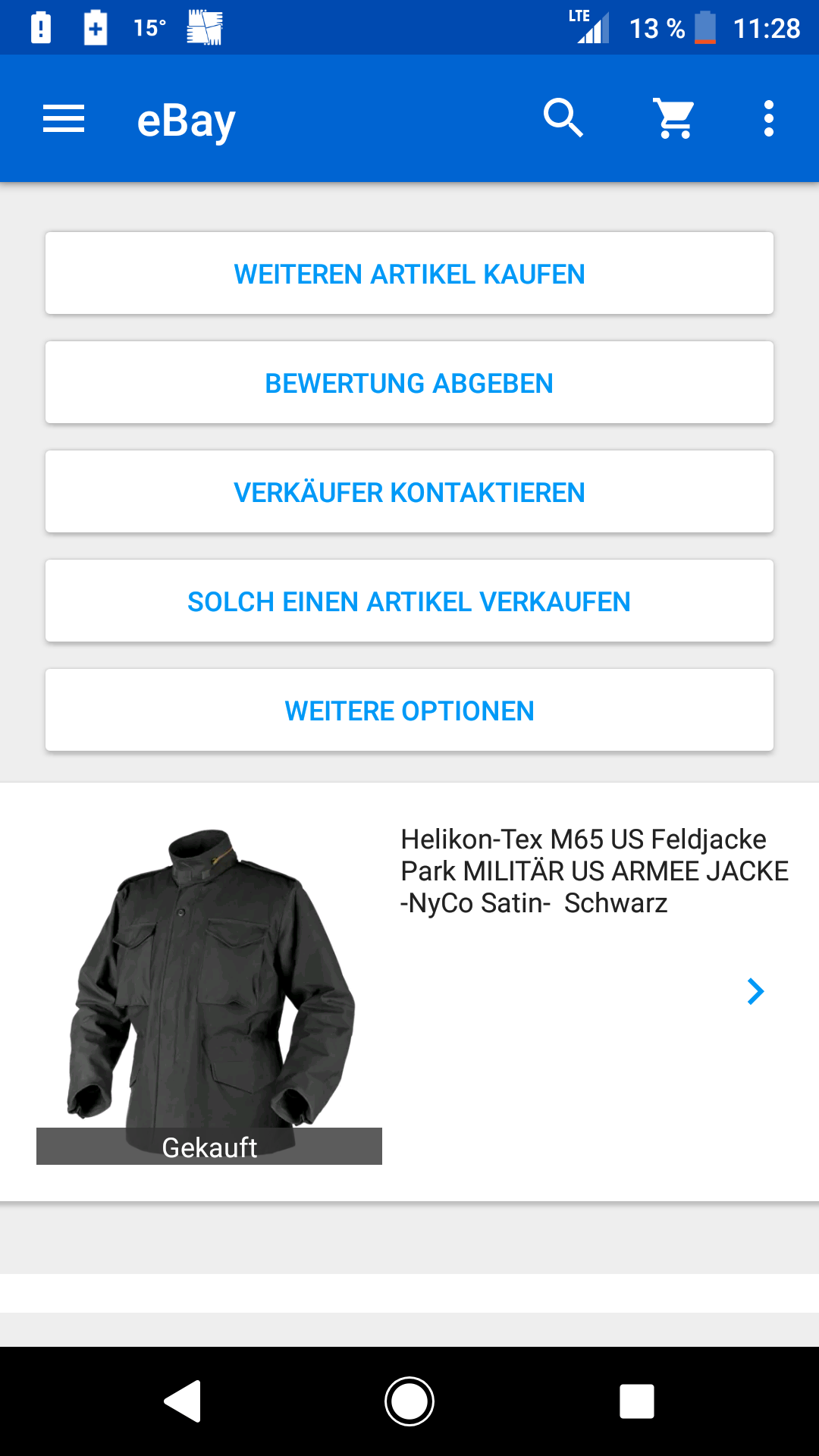Open the shopping cart
Viewport: 819px width, 1456px height.
[x=674, y=118]
